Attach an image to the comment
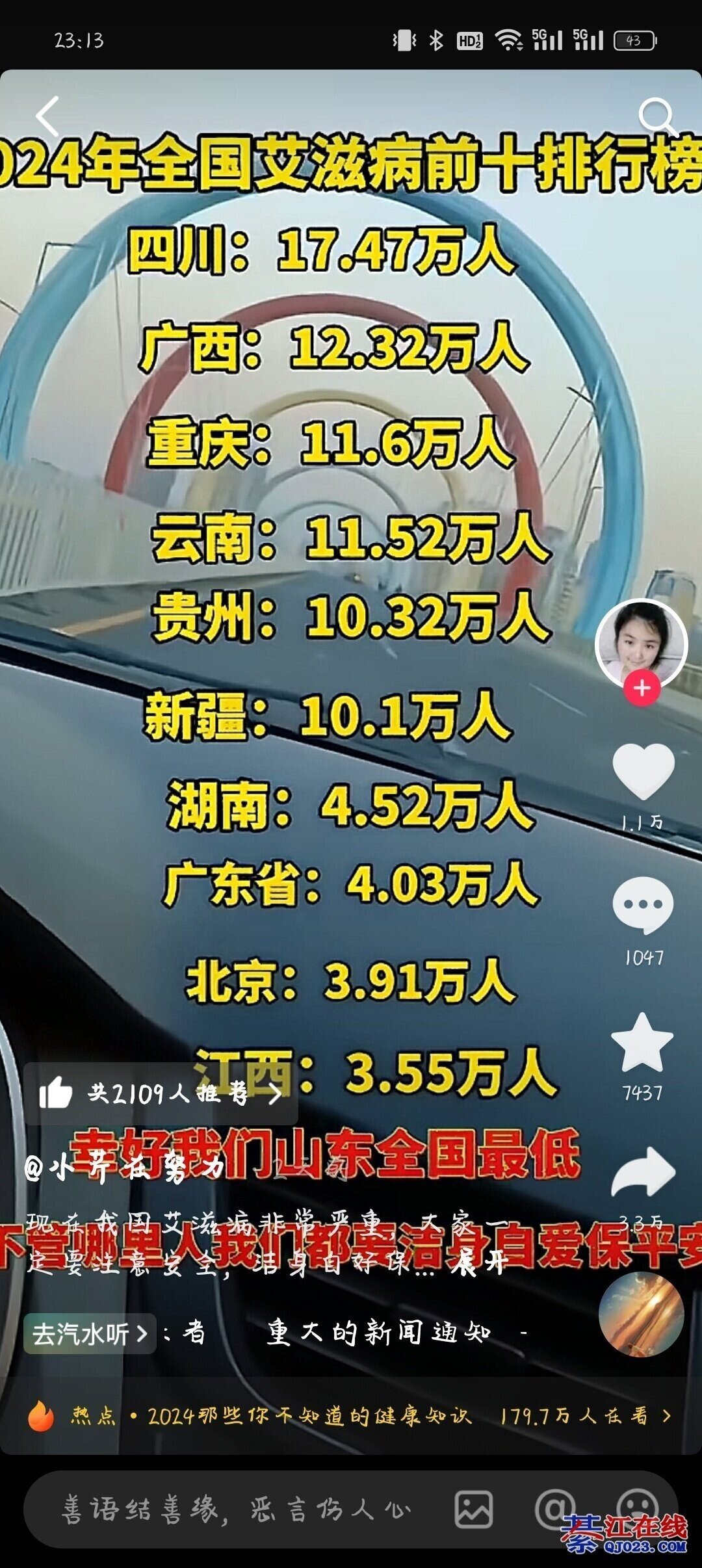The height and width of the screenshot is (1568, 702). 473,1509
